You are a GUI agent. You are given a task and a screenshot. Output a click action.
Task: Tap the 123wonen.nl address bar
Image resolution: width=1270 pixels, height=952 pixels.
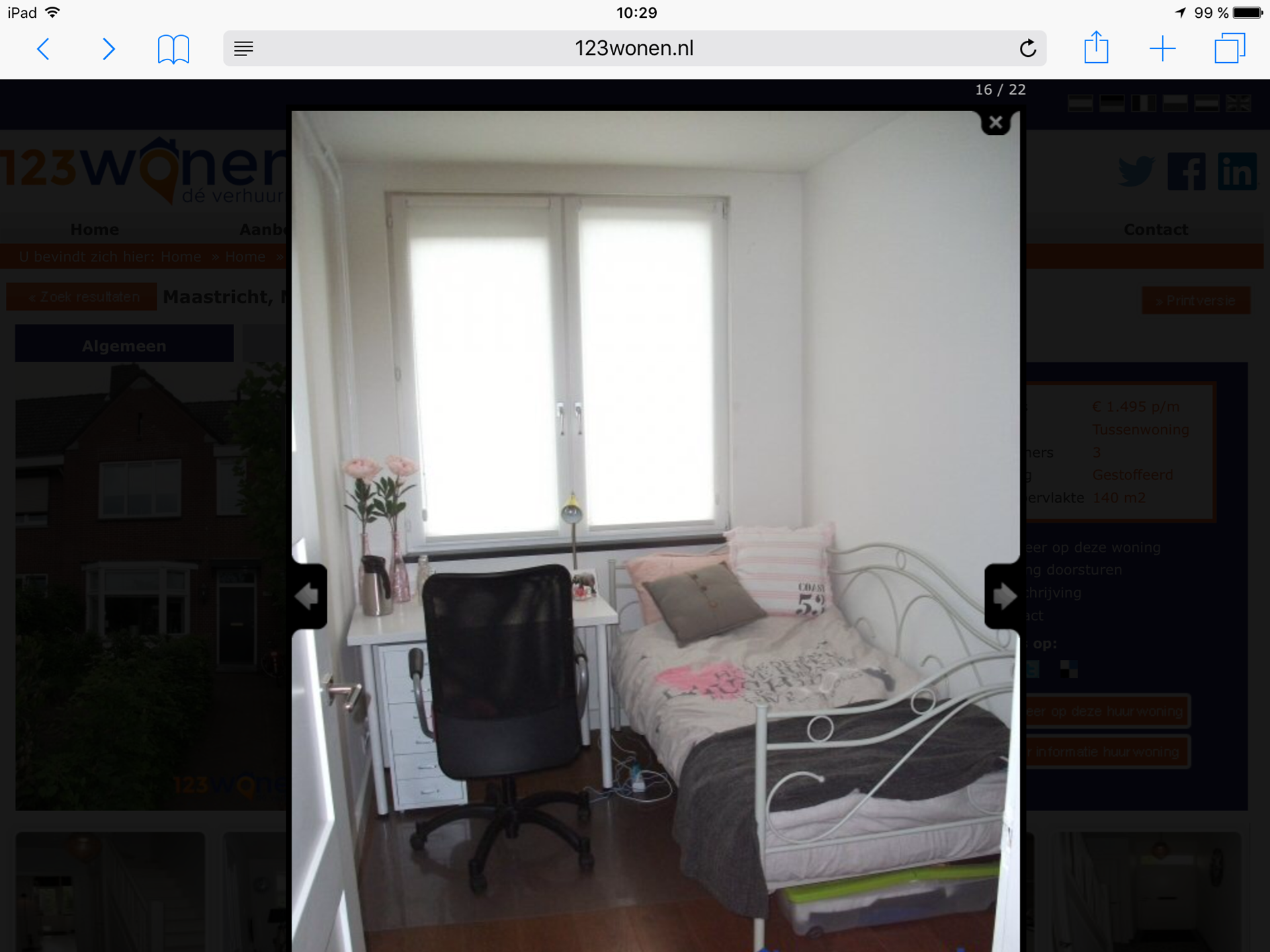[x=634, y=48]
